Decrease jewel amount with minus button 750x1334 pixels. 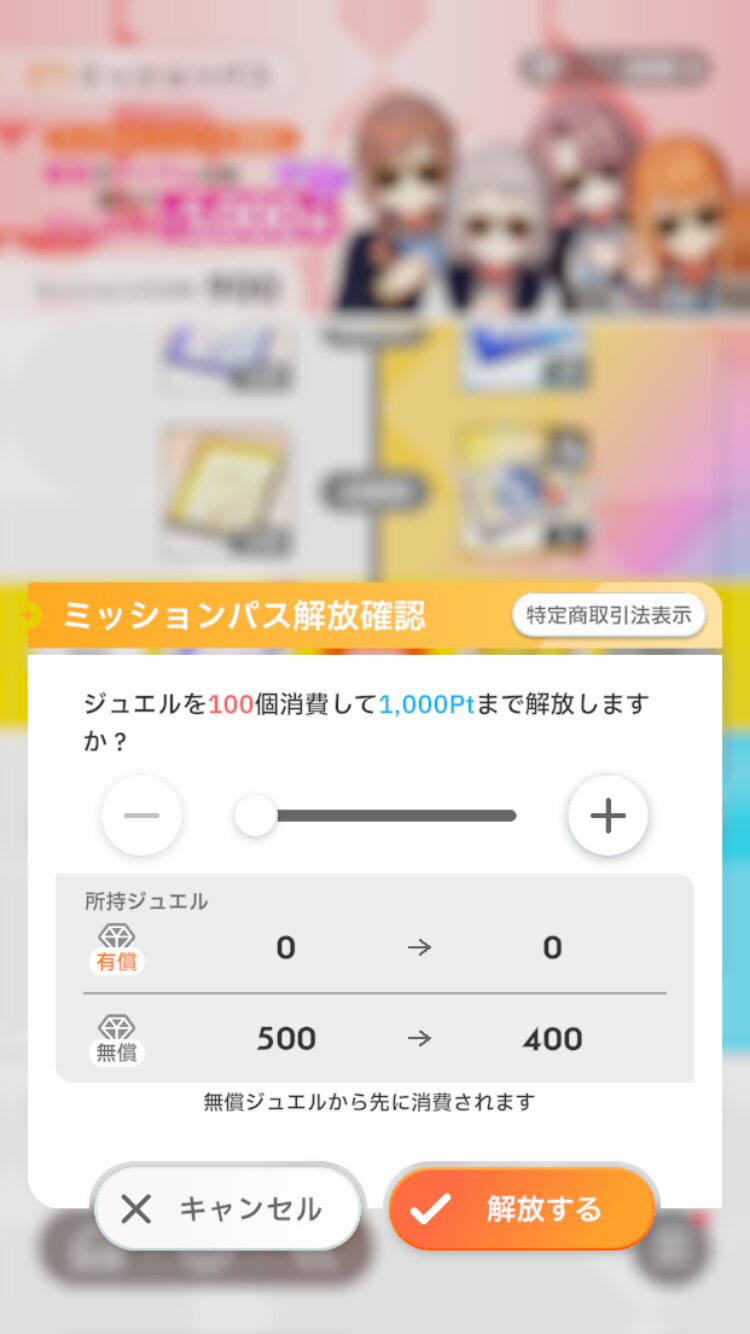(142, 816)
